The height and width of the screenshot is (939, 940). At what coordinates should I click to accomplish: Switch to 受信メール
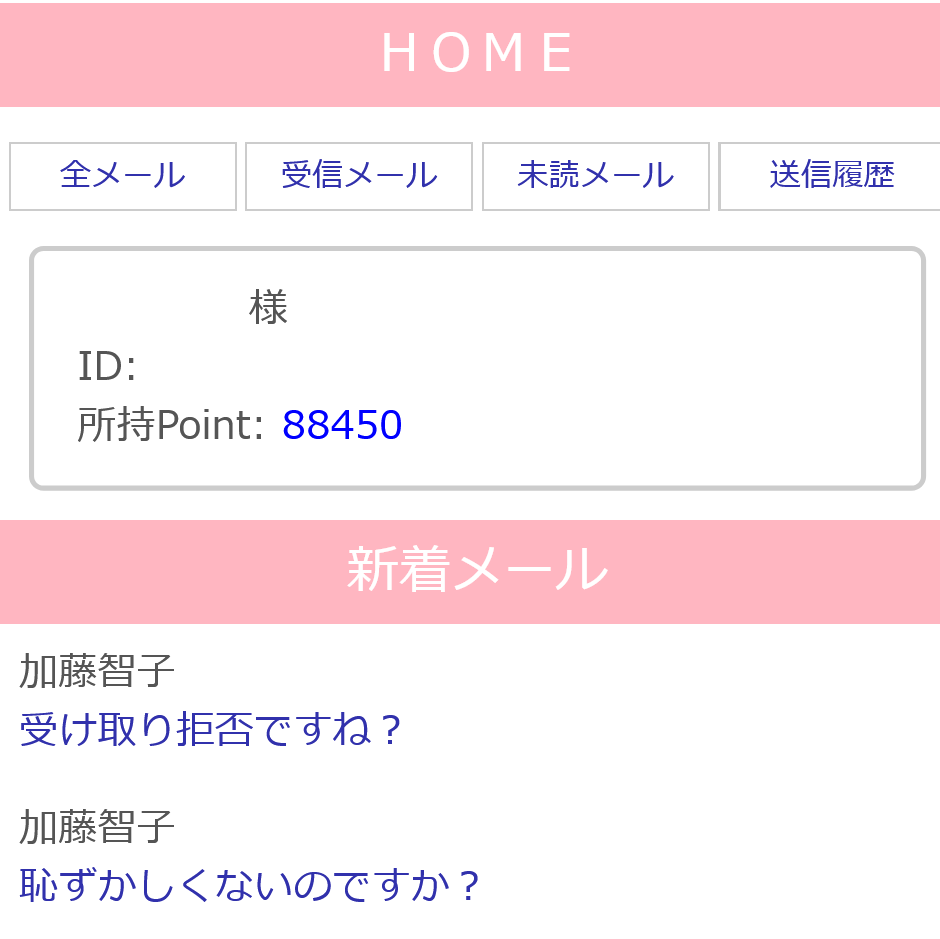359,176
